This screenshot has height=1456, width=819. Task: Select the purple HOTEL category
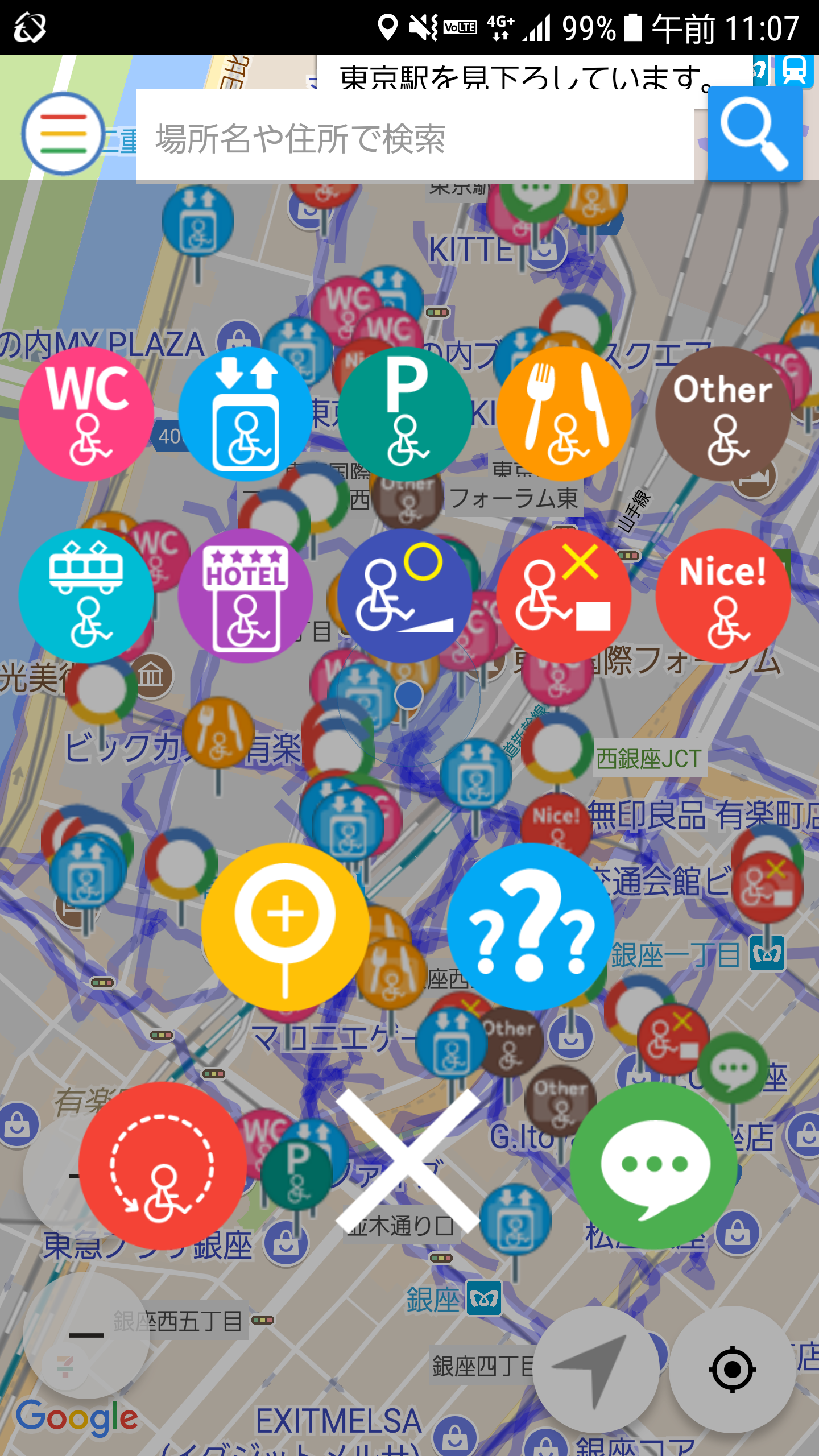click(x=246, y=595)
